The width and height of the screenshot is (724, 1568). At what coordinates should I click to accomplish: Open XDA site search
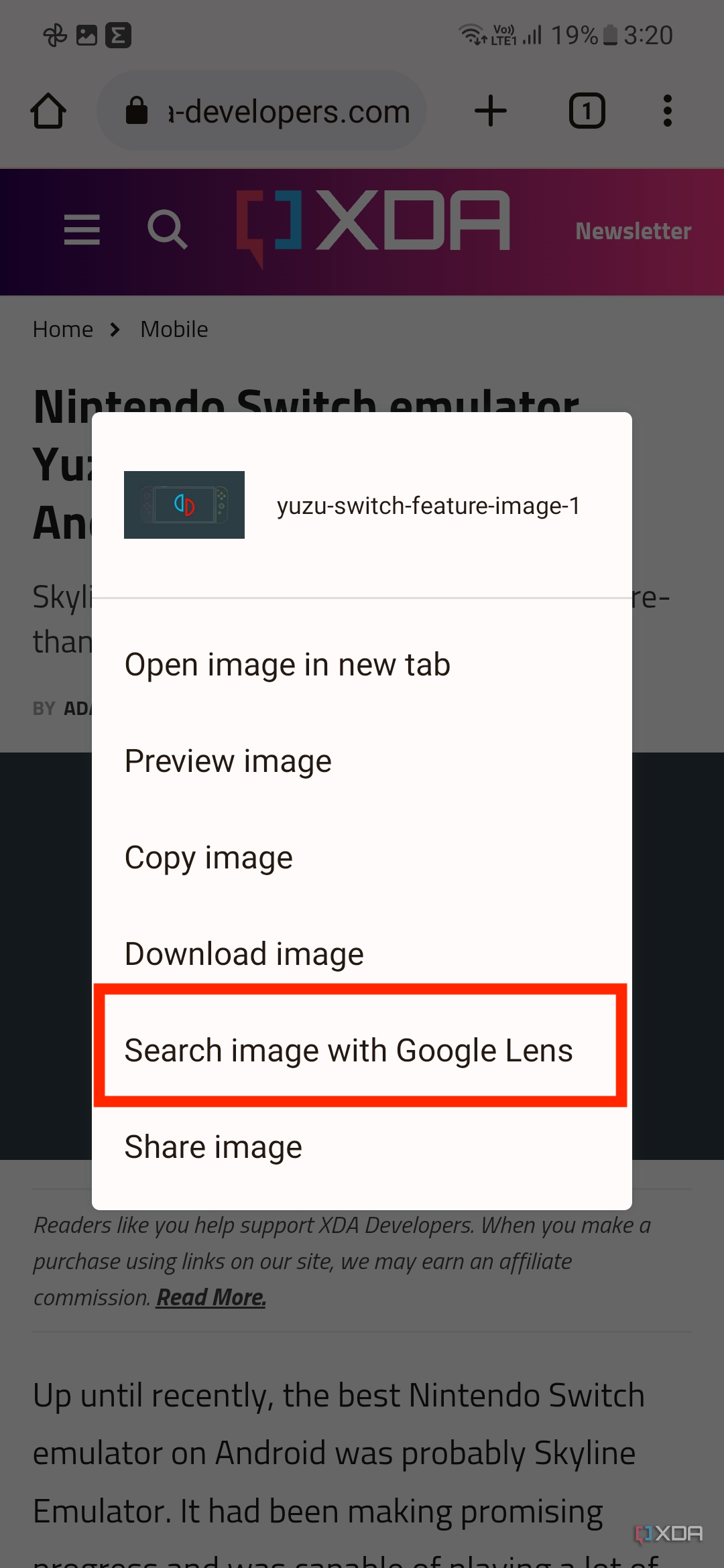point(167,230)
